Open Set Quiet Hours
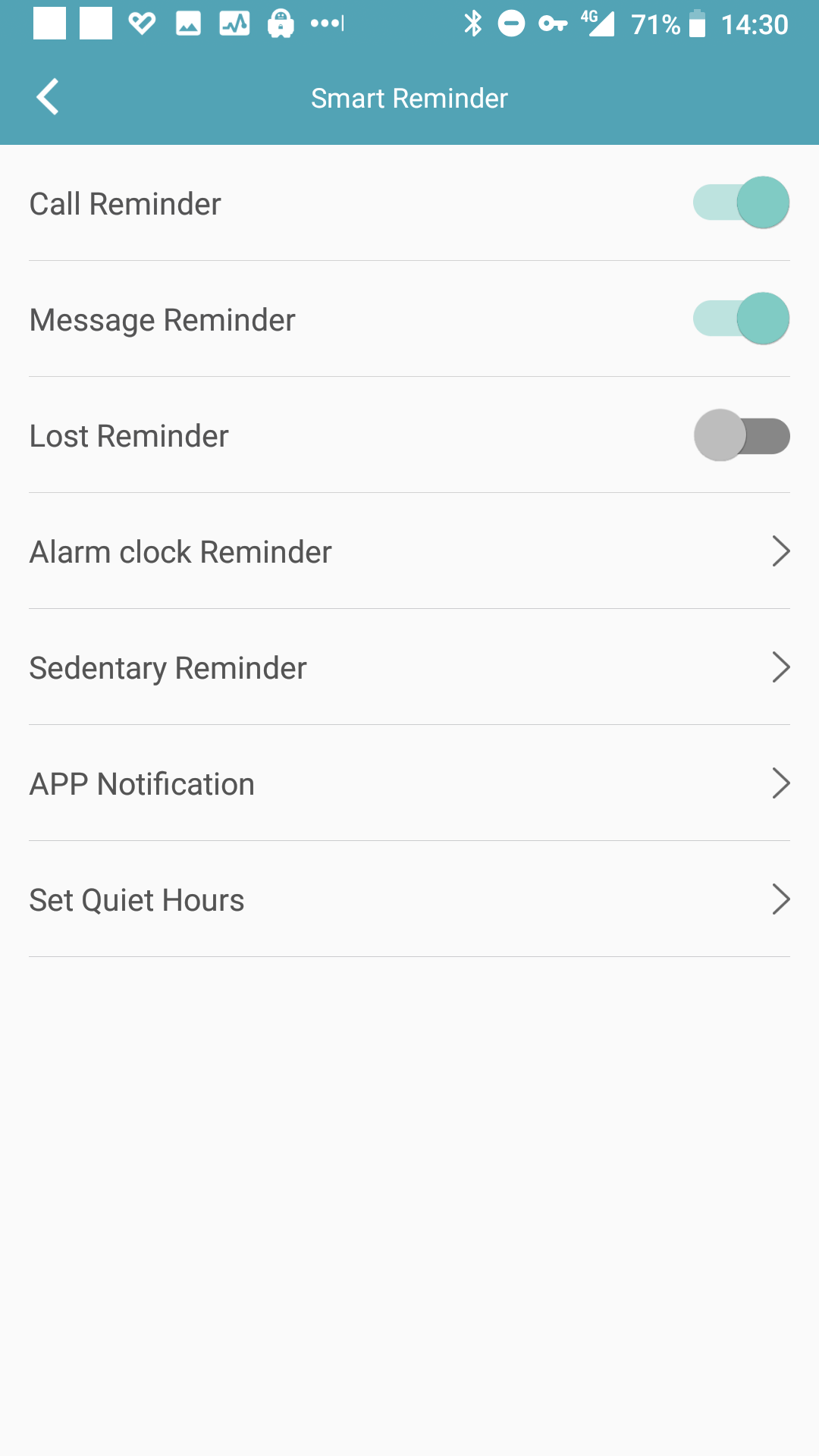The width and height of the screenshot is (819, 1456). [409, 899]
